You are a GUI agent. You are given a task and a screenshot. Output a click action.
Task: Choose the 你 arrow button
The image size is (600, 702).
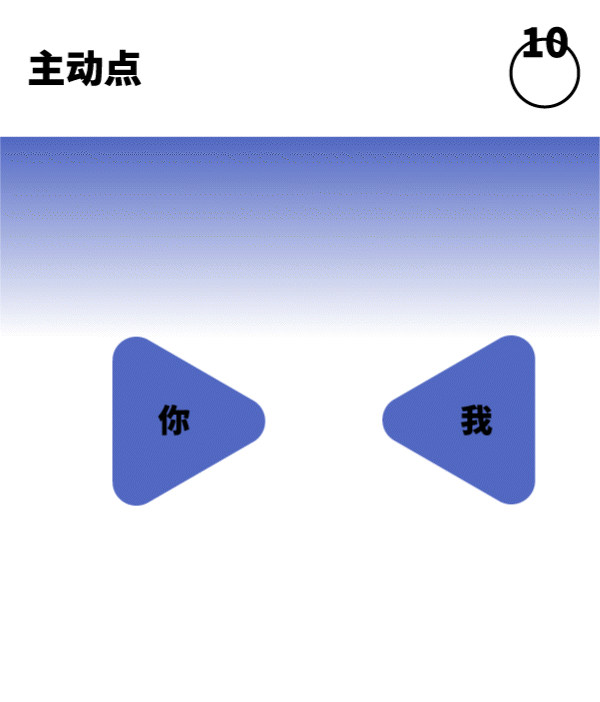point(178,420)
